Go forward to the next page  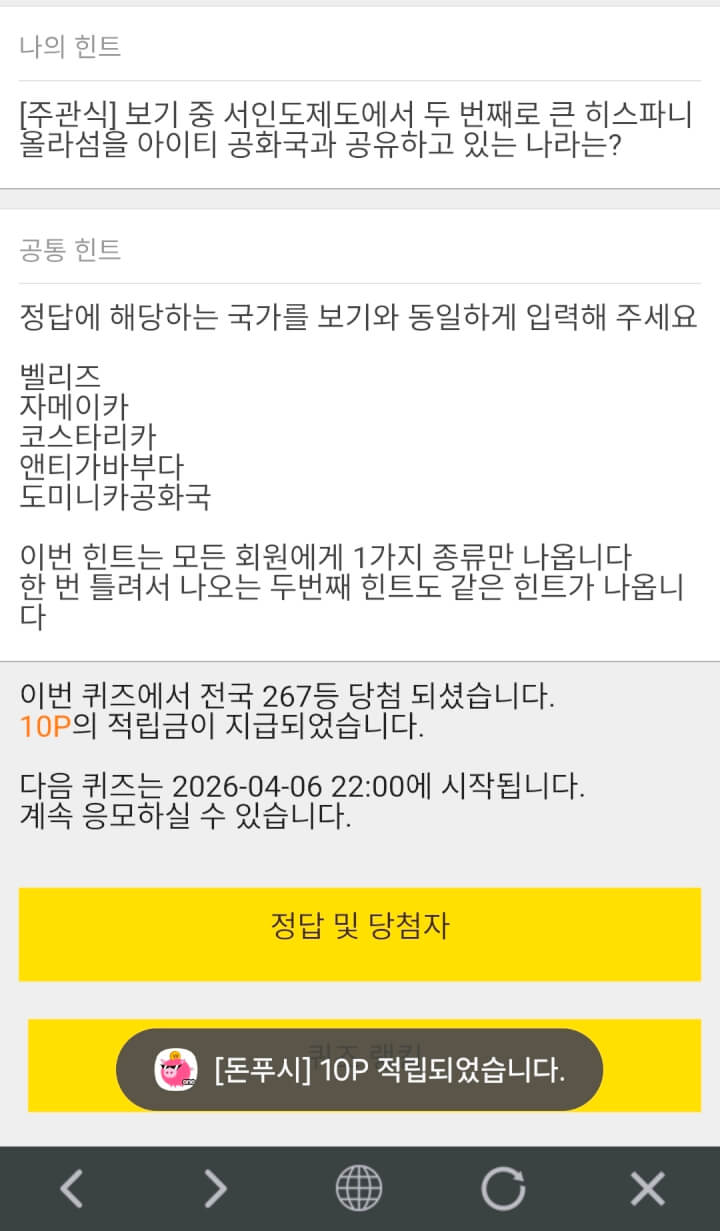pos(215,1189)
